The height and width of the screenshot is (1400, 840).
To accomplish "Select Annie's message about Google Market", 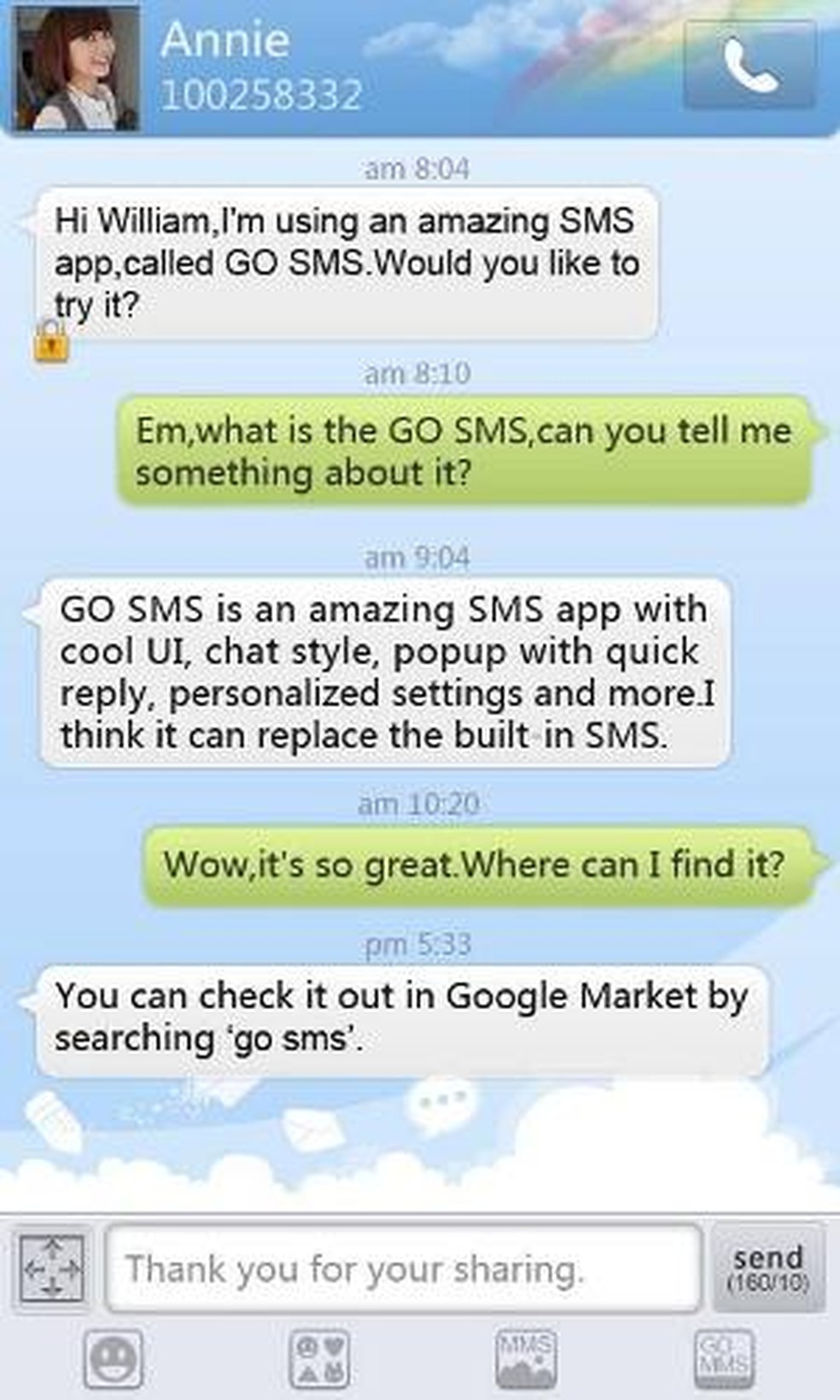I will coord(401,1018).
